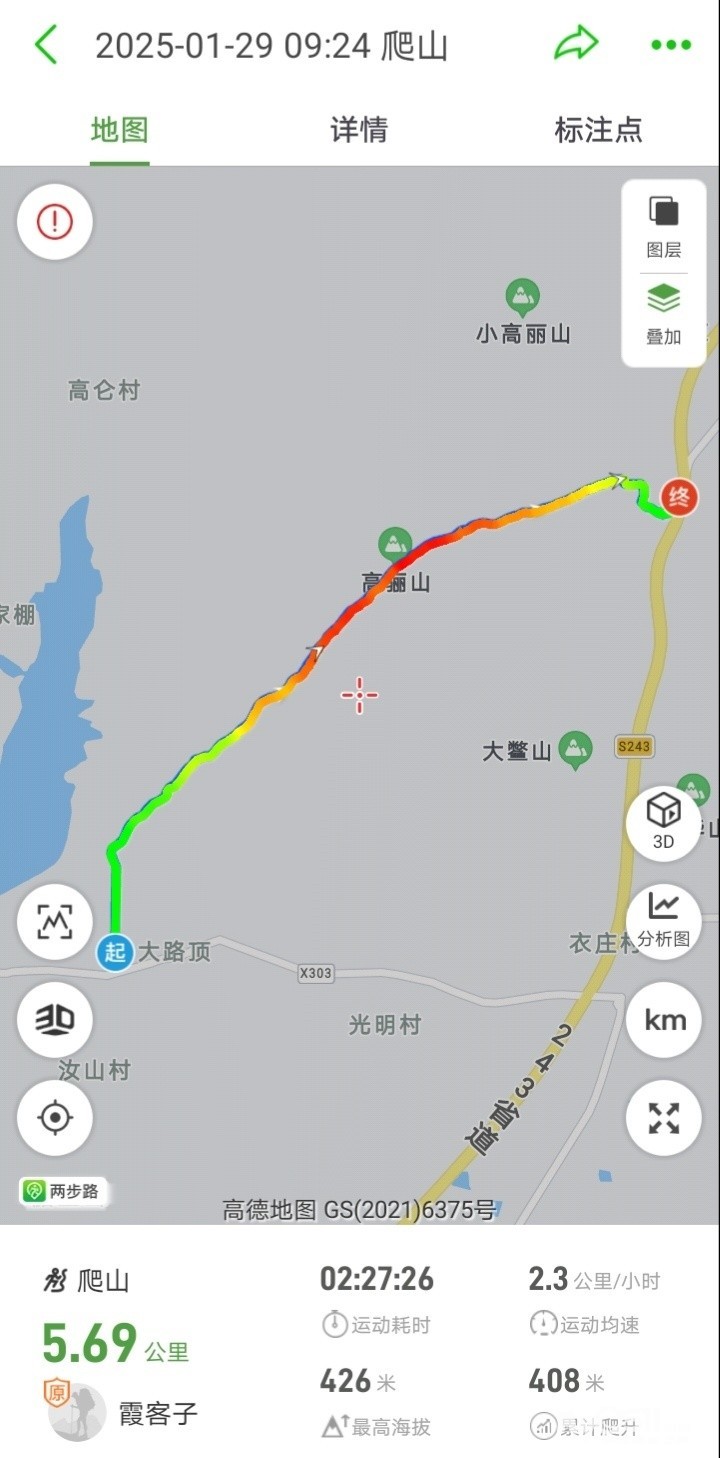
Task: Tap the track overview frame button
Action: tap(55, 922)
